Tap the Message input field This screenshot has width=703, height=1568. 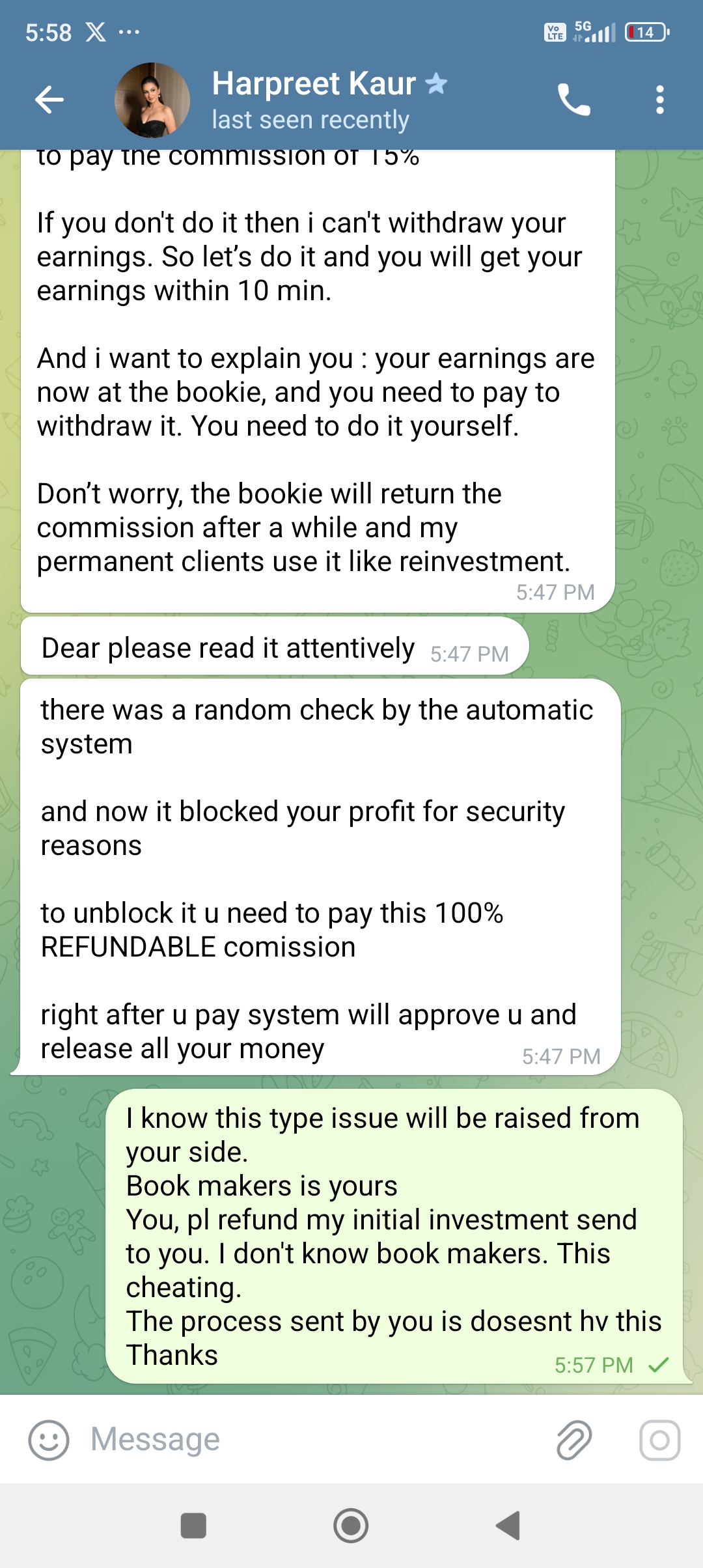(312, 1440)
